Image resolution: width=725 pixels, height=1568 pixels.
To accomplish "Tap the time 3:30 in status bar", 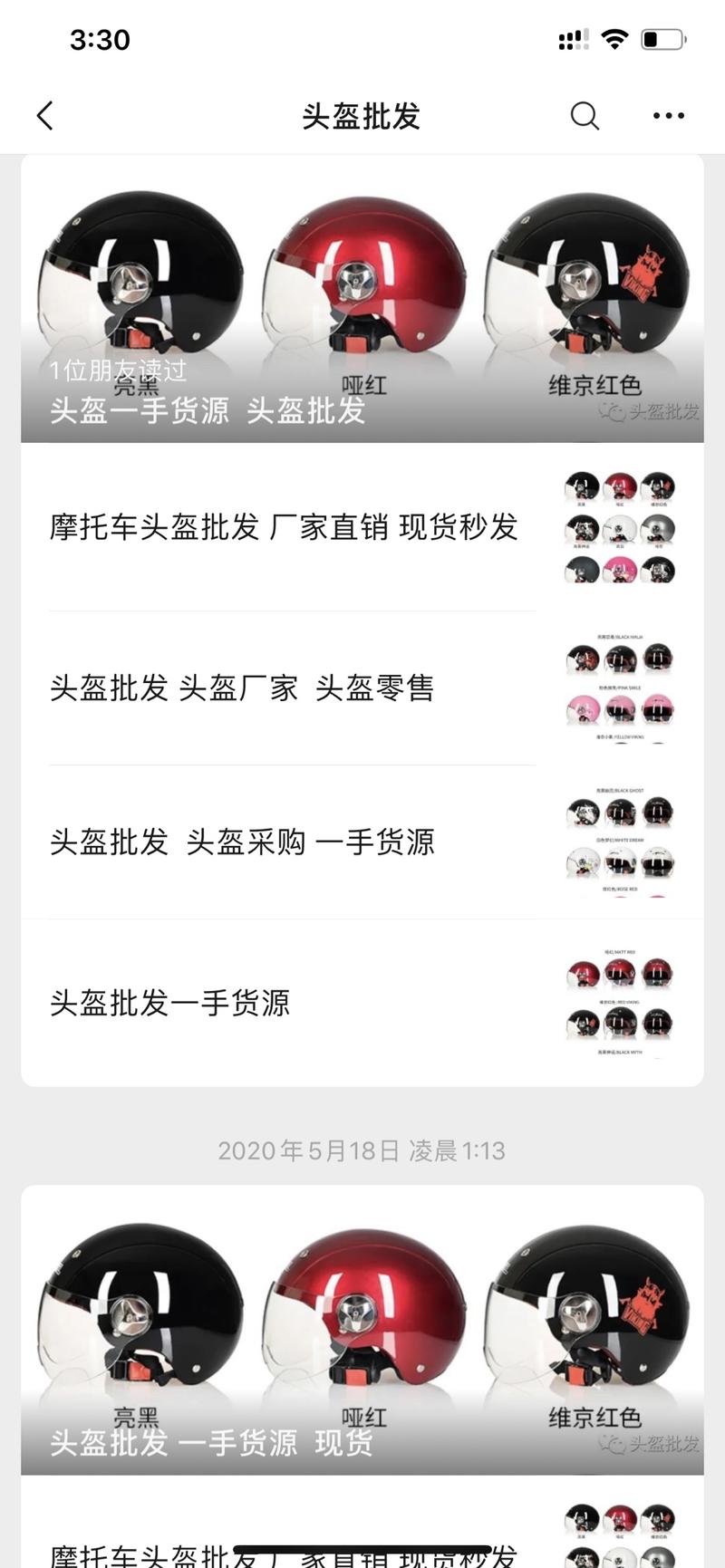I will point(100,39).
